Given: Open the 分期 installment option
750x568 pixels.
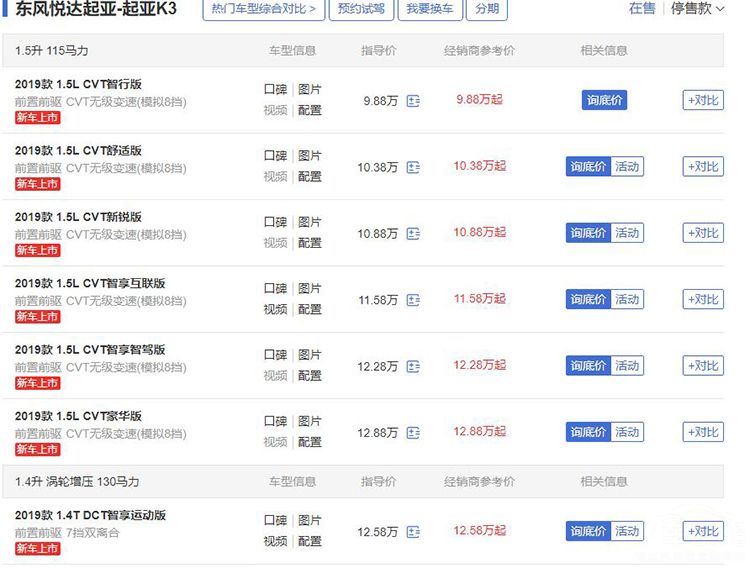Looking at the screenshot, I should (487, 9).
